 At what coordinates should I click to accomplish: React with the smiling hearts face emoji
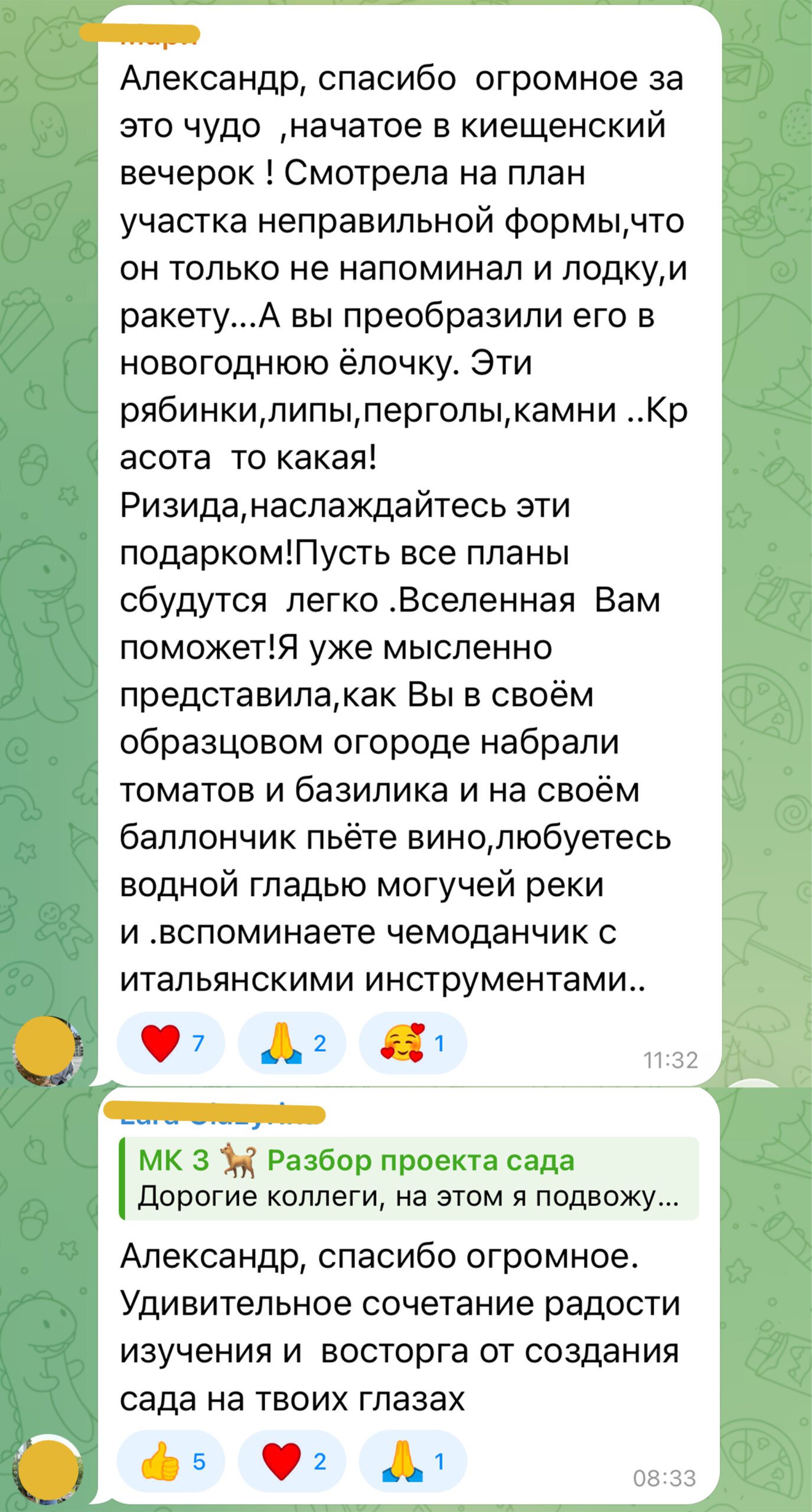[x=412, y=1043]
